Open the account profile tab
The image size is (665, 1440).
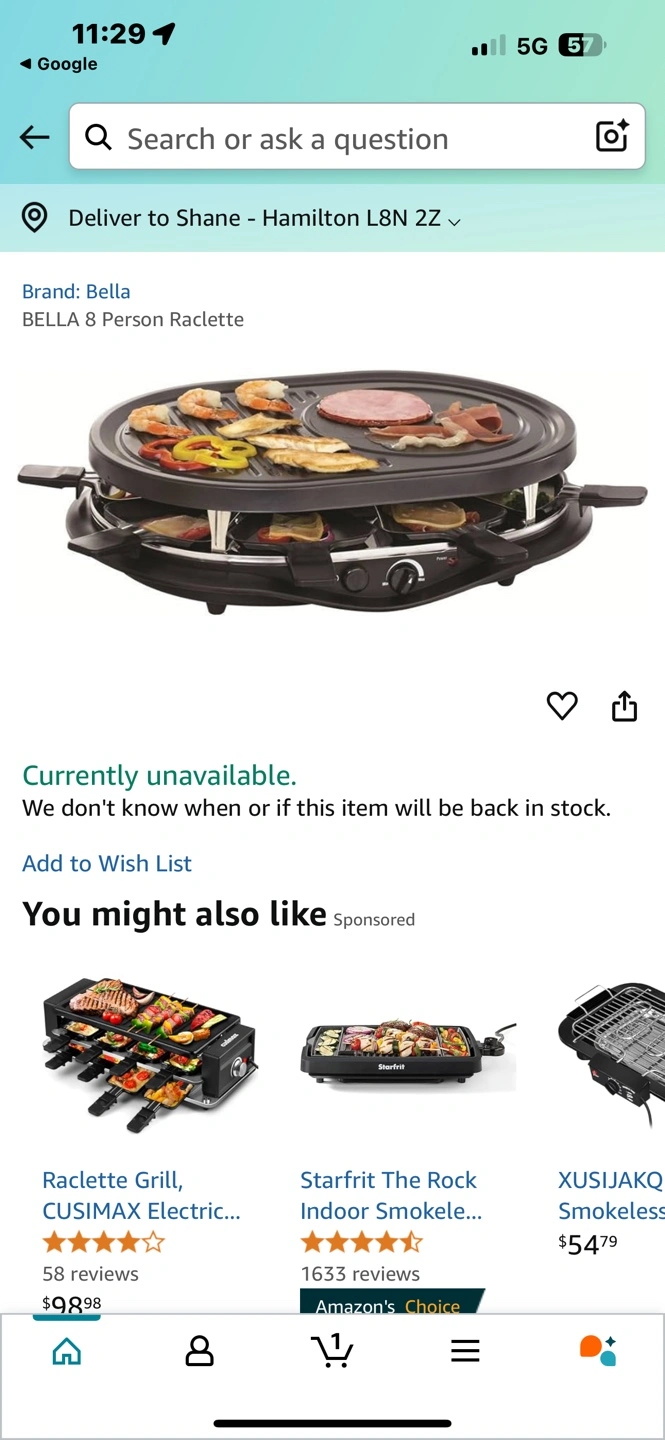pos(200,1351)
